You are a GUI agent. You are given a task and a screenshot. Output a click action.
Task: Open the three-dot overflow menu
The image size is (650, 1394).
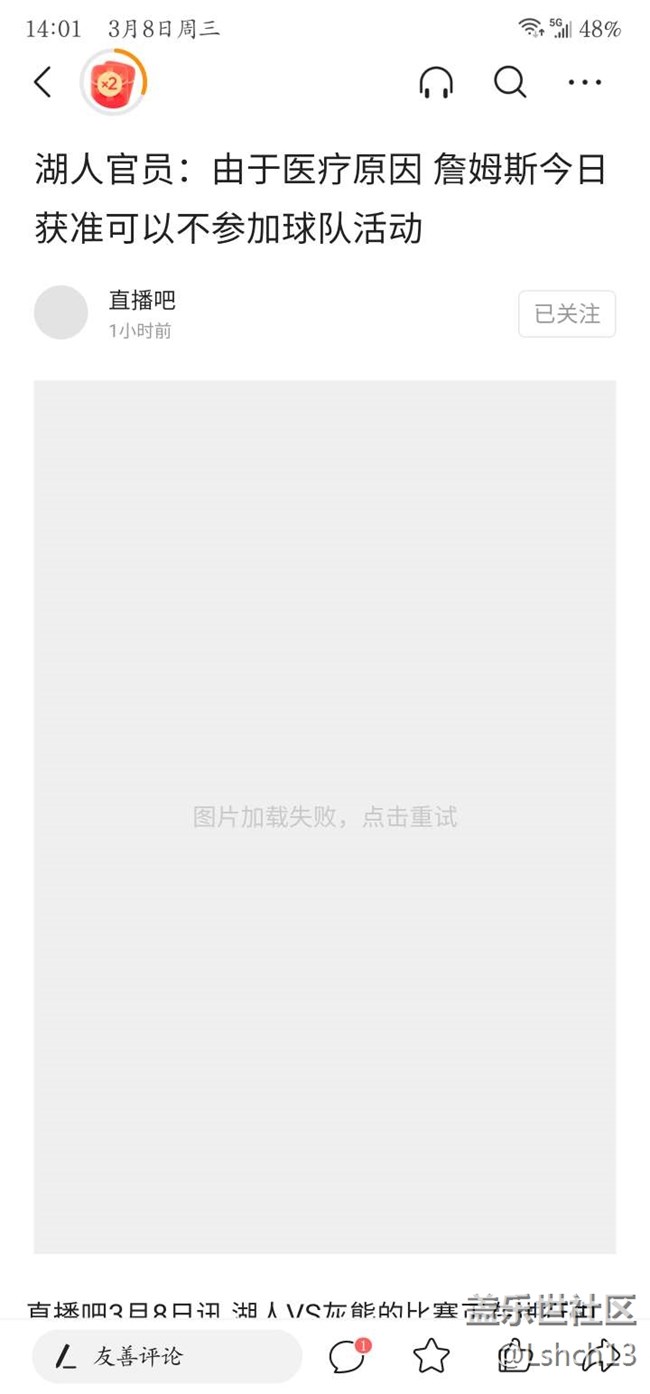[x=585, y=83]
